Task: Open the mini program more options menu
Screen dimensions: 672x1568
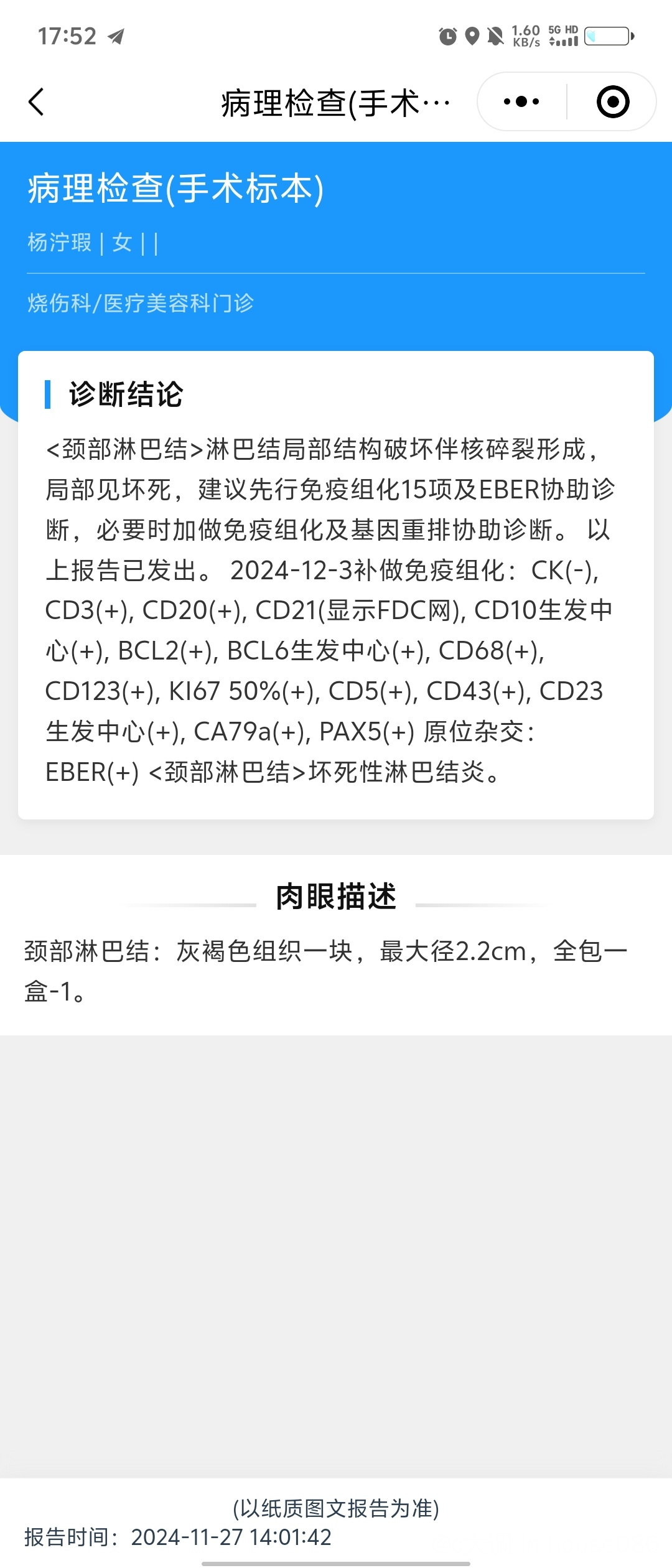Action: click(x=521, y=101)
